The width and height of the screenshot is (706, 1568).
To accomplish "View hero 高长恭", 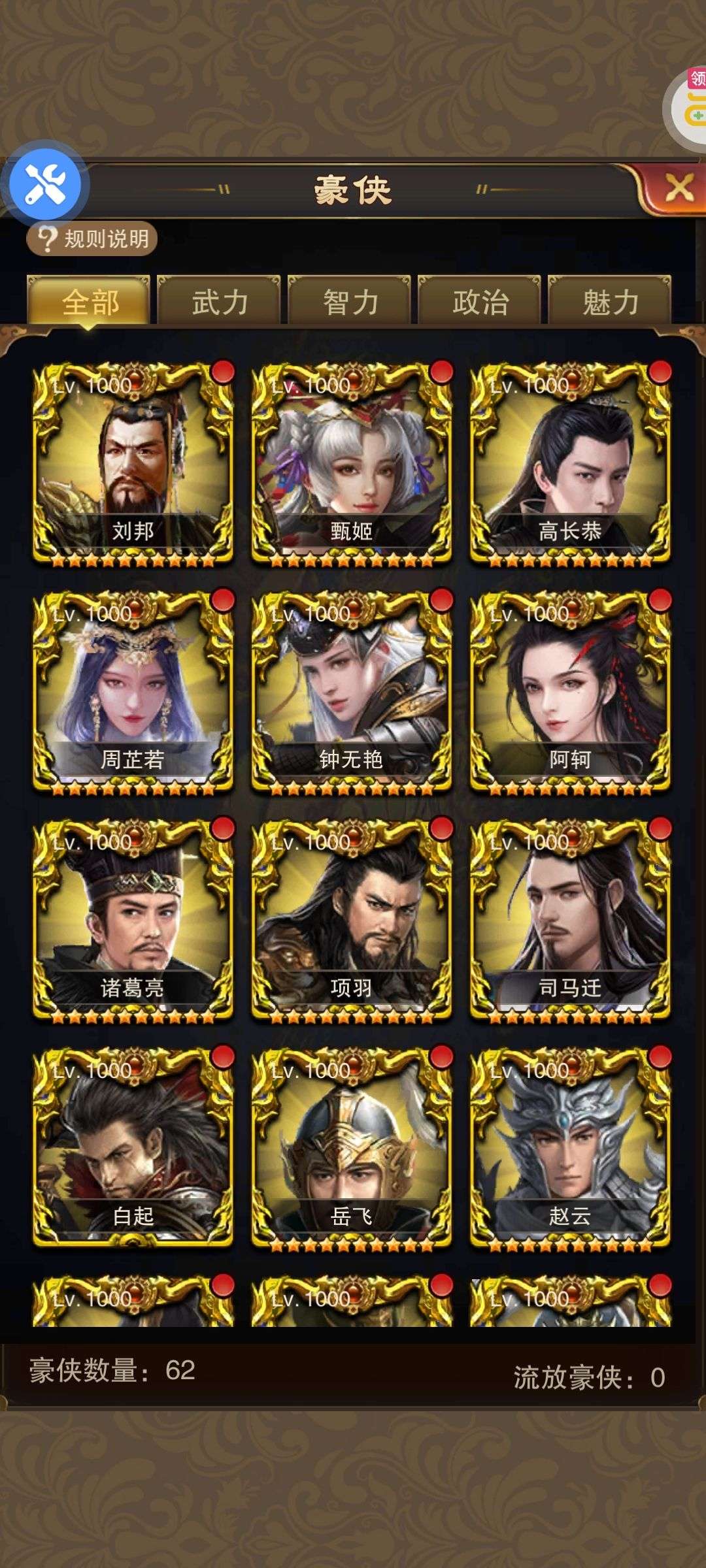I will pyautogui.click(x=570, y=464).
